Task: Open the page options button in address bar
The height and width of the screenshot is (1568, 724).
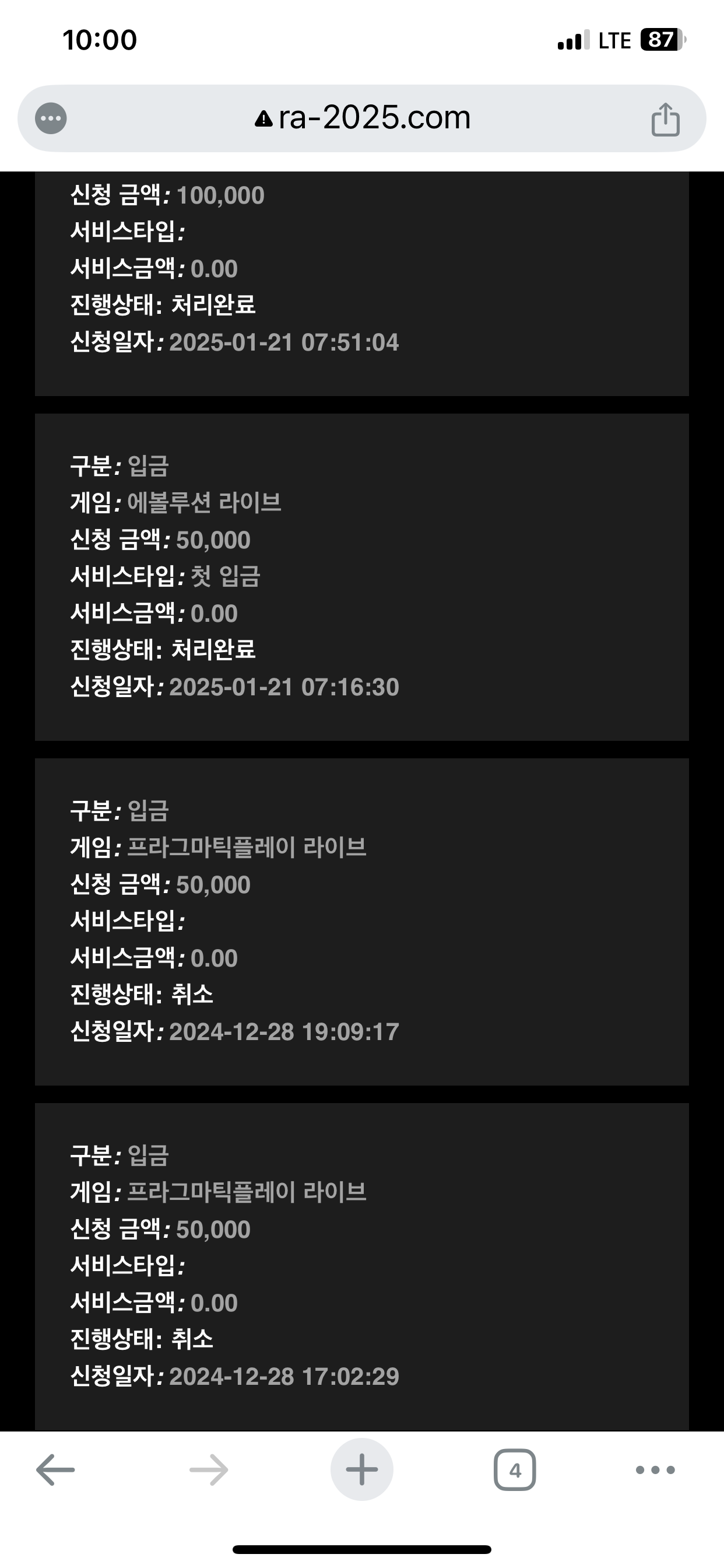Action: [51, 118]
